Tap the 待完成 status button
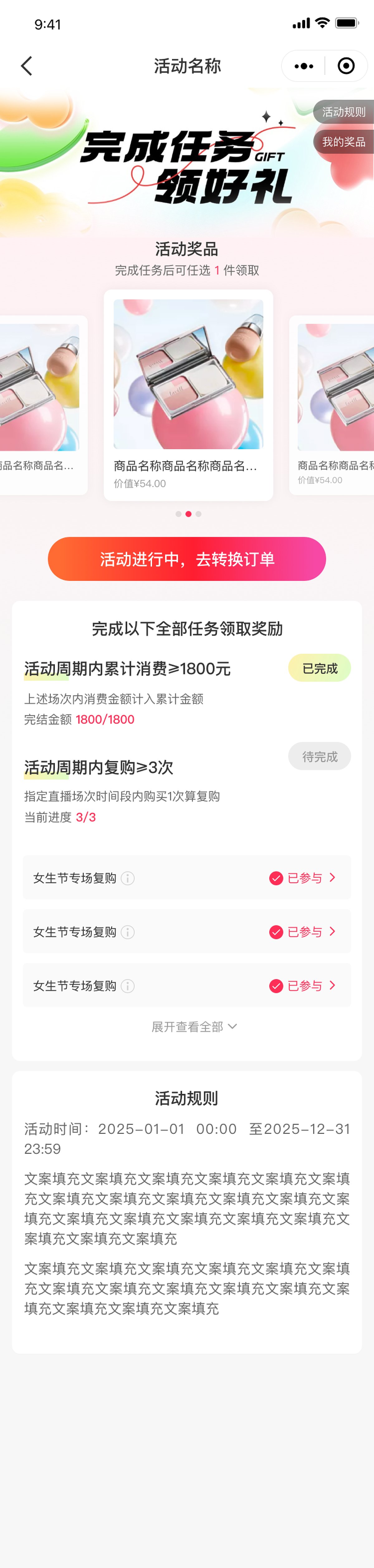This screenshot has width=374, height=1568. pyautogui.click(x=319, y=756)
